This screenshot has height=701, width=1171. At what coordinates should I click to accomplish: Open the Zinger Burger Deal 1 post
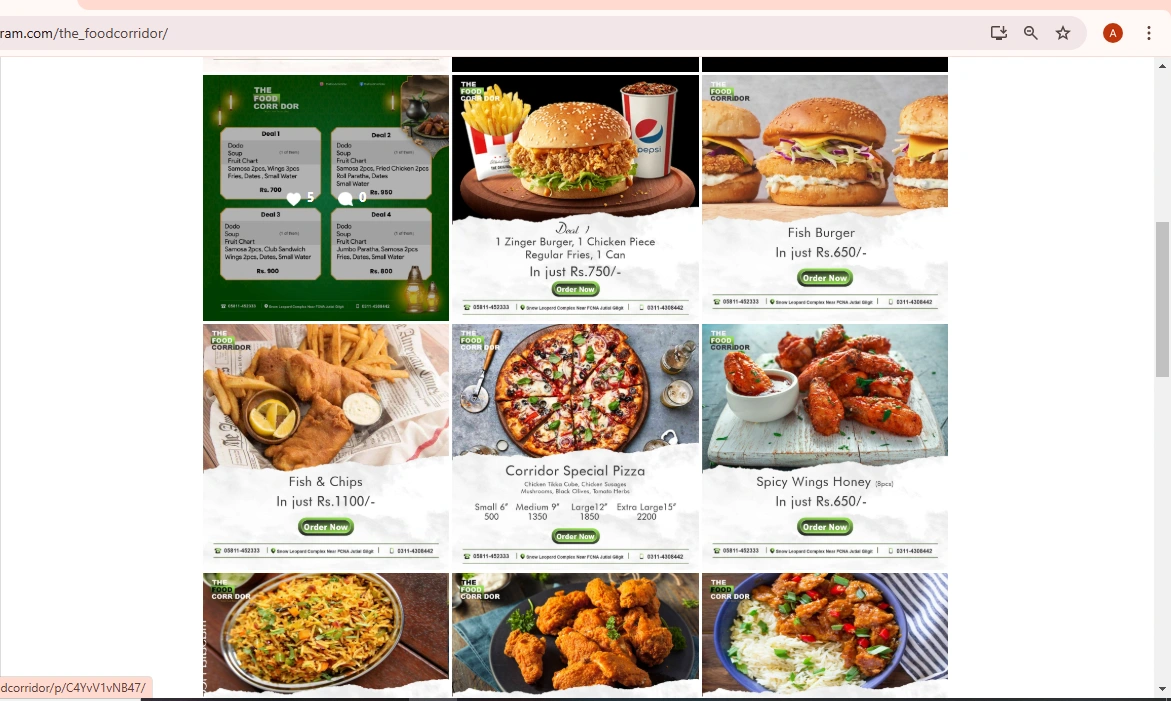pyautogui.click(x=575, y=197)
